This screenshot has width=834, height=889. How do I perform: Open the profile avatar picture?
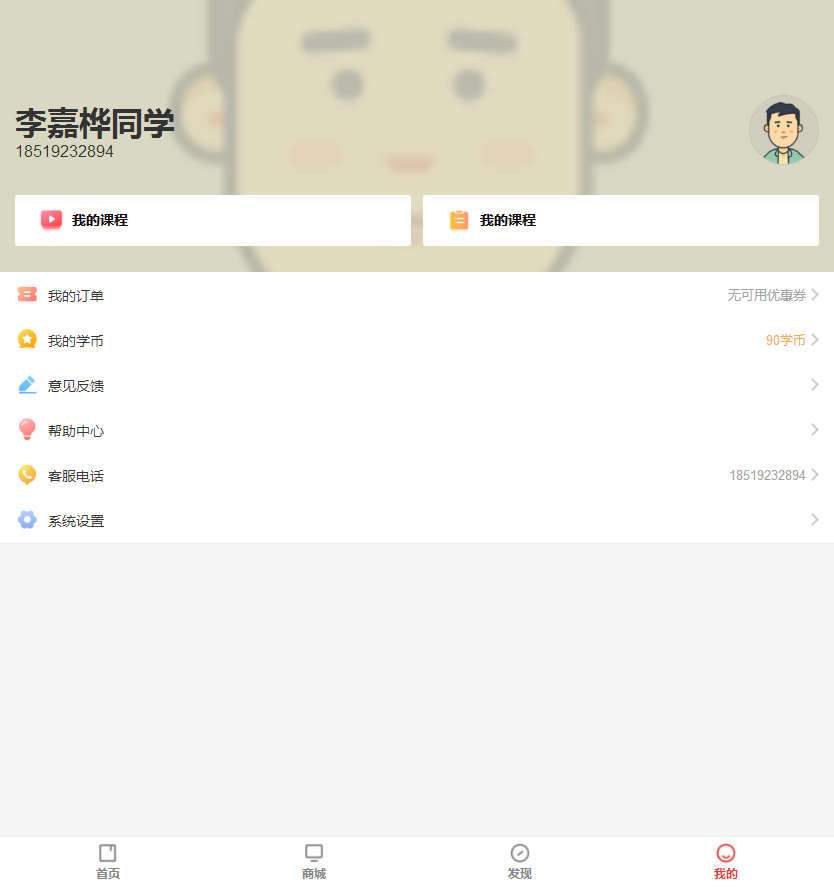point(783,131)
